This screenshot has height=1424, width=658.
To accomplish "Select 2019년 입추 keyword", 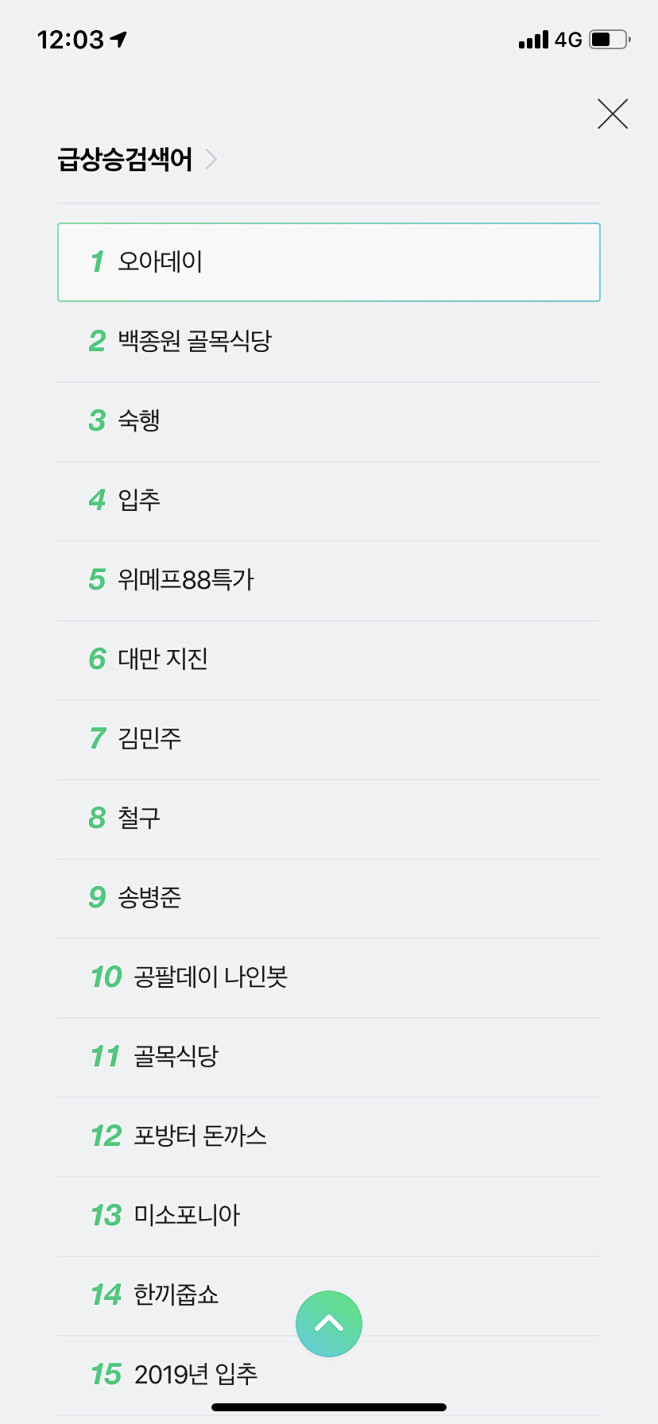I will (329, 1375).
